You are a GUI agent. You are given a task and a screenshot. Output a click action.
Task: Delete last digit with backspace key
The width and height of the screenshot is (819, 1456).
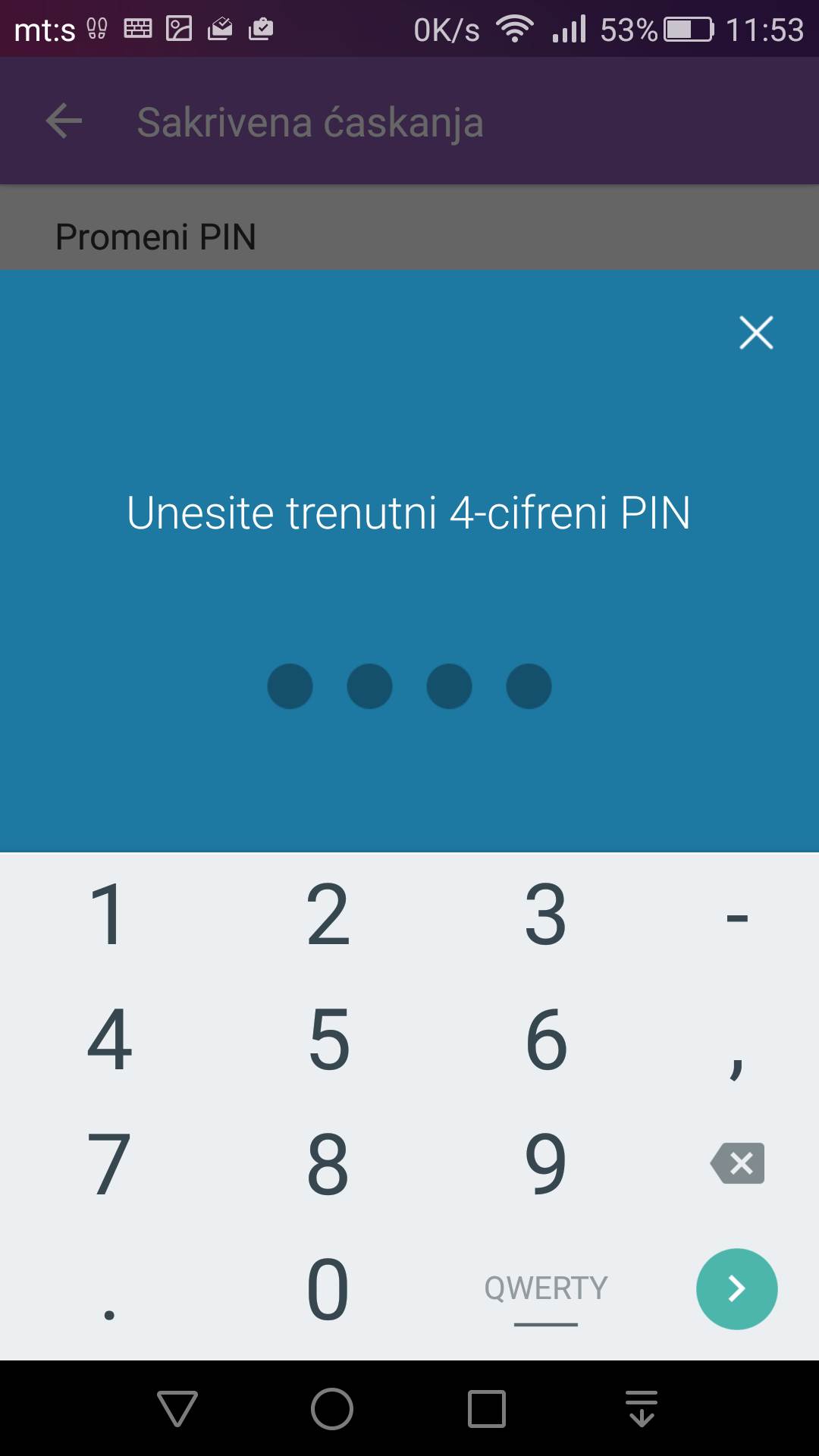tap(737, 1163)
